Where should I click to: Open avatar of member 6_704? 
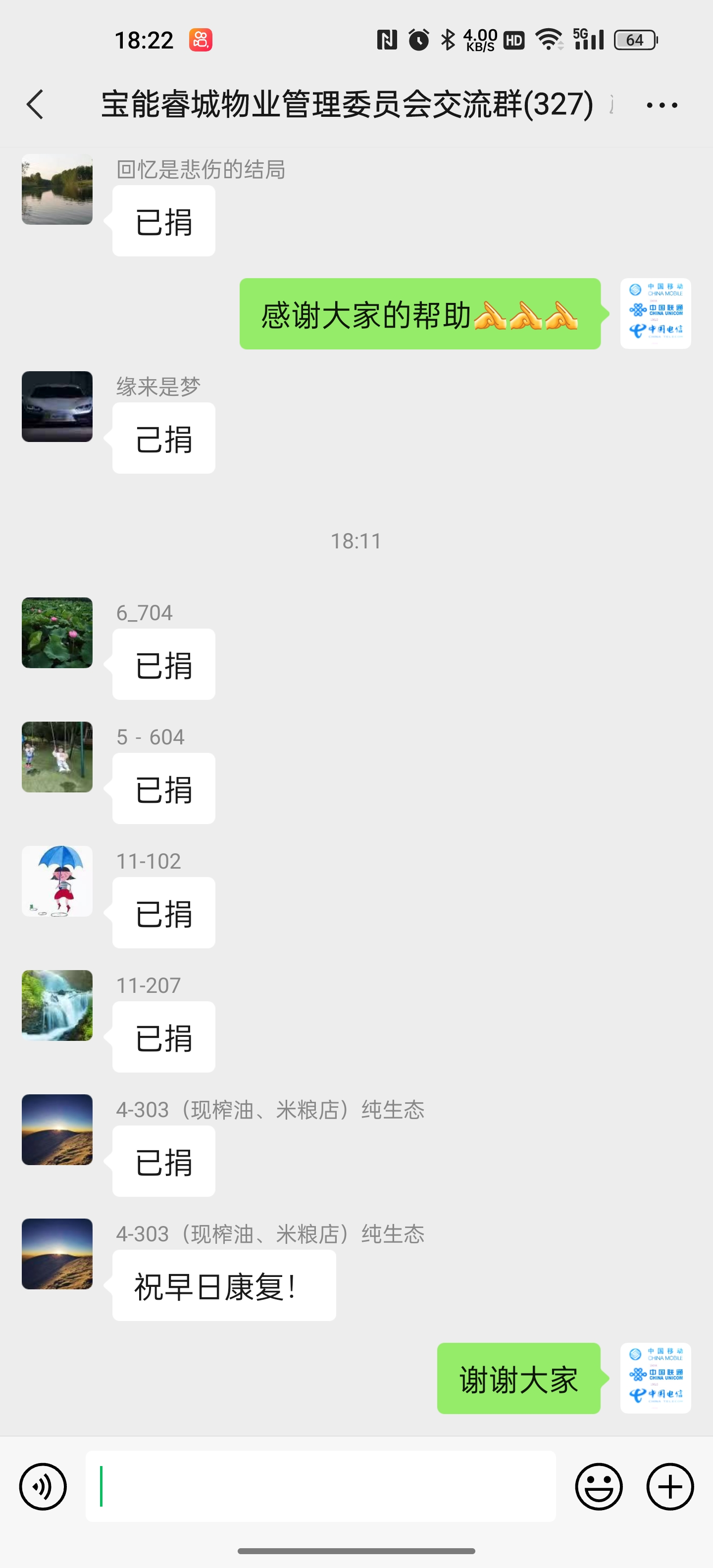coord(57,633)
